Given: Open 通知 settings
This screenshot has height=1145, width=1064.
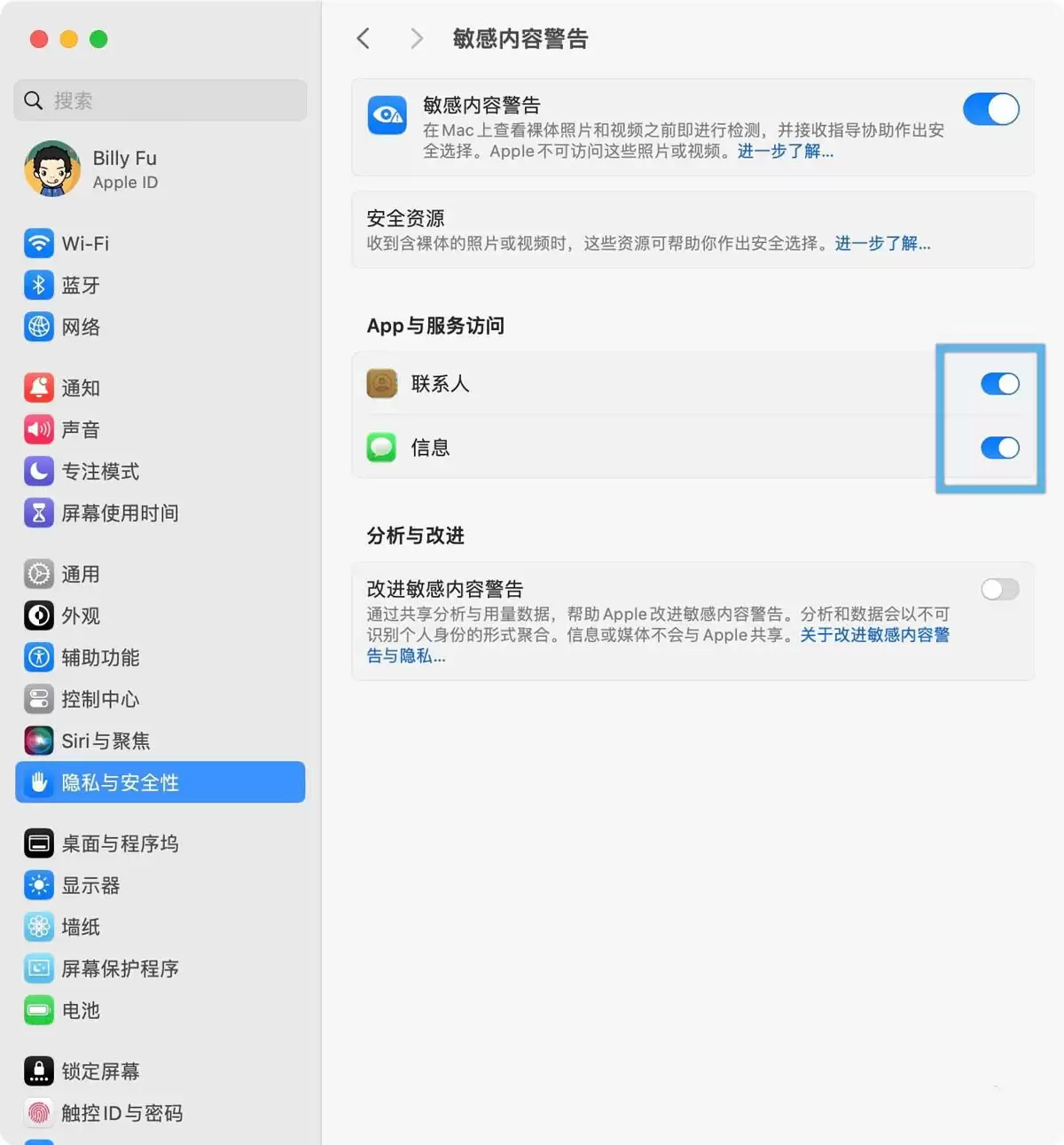Looking at the screenshot, I should [80, 388].
